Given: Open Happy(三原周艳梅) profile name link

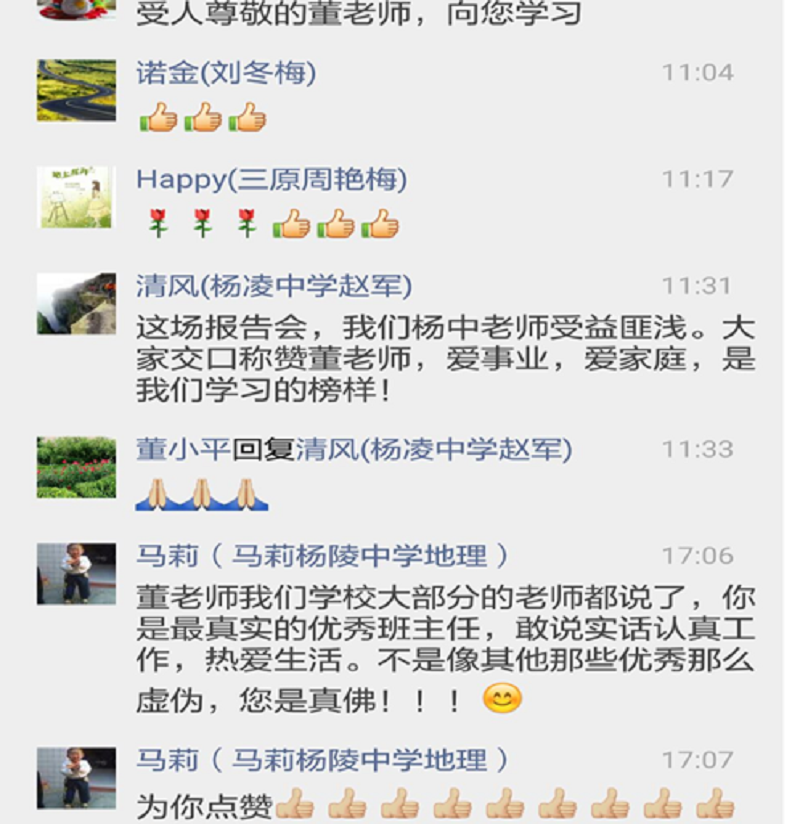Looking at the screenshot, I should coord(271,180).
